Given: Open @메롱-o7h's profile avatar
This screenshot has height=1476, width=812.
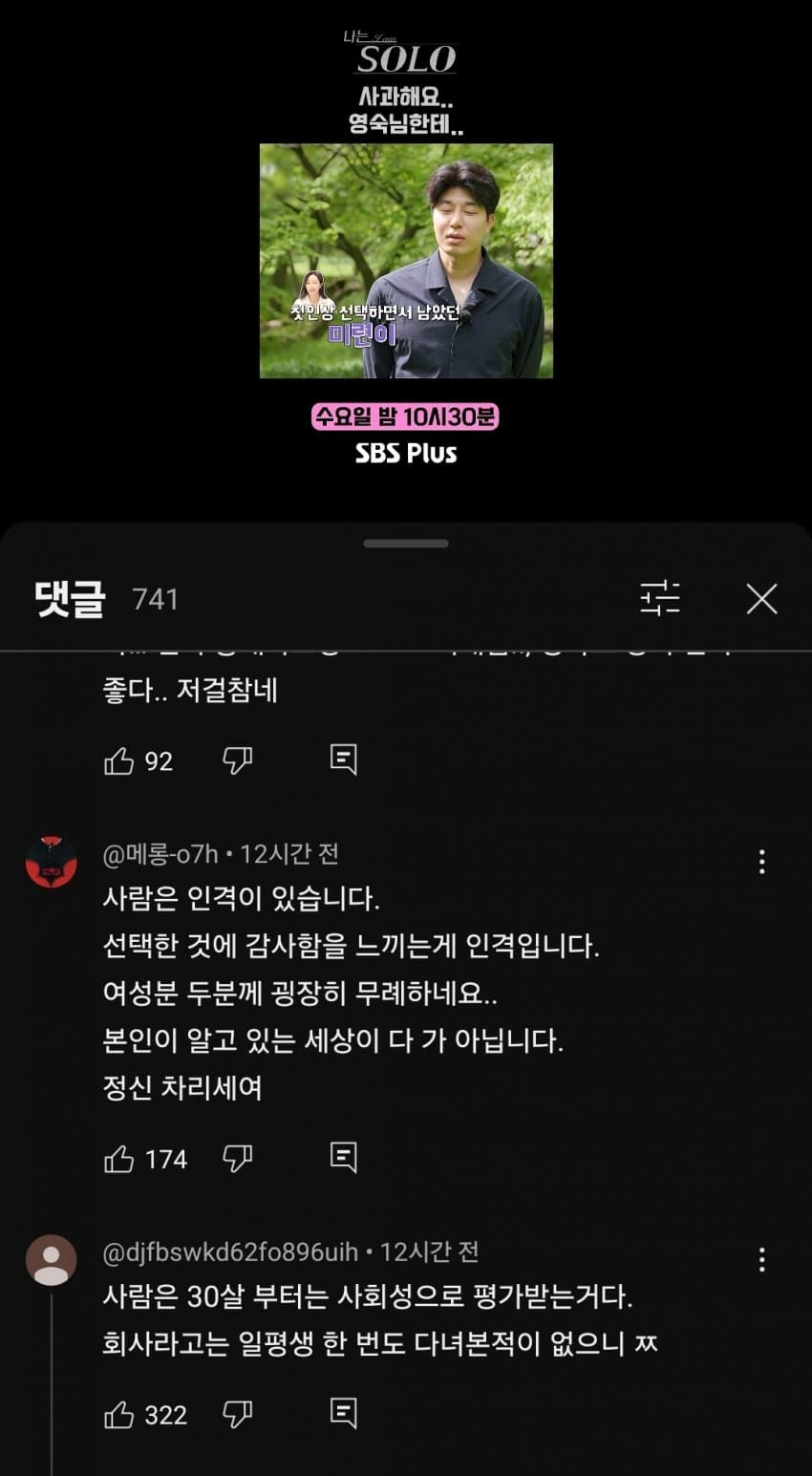Looking at the screenshot, I should [x=51, y=862].
